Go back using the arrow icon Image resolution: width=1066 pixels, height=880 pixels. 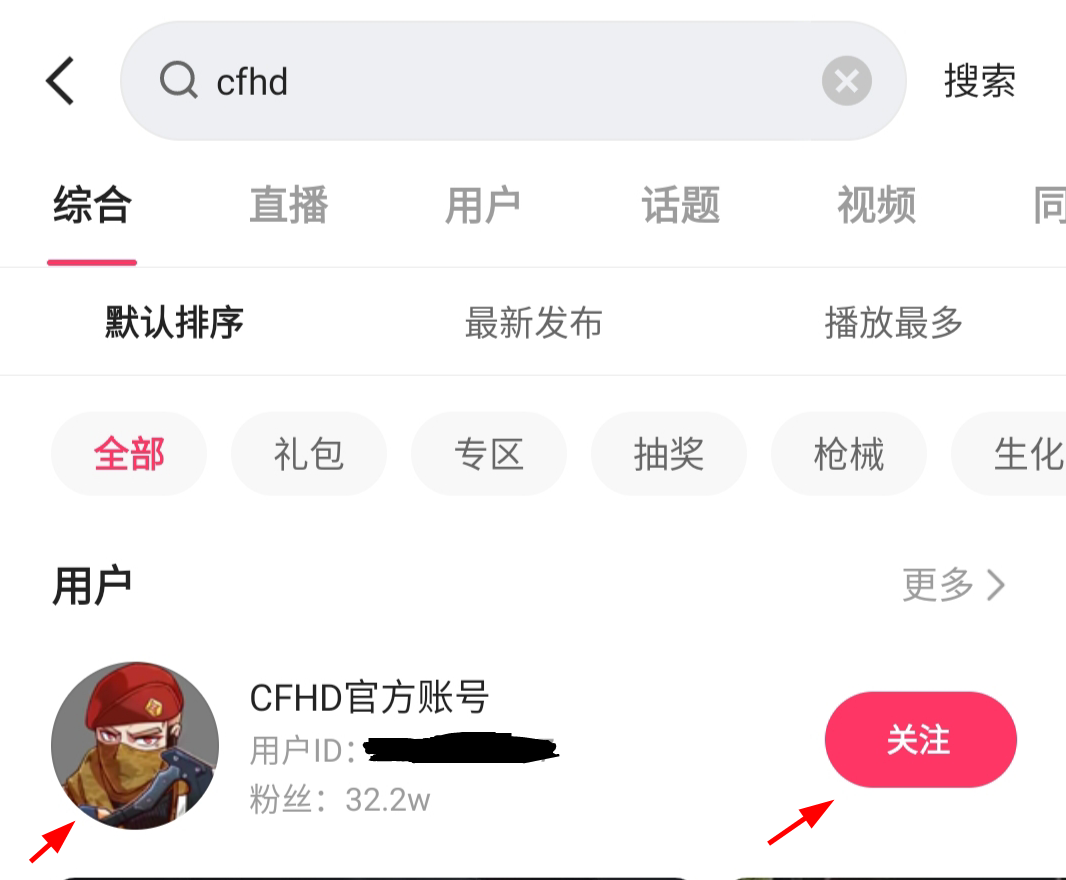pos(60,81)
